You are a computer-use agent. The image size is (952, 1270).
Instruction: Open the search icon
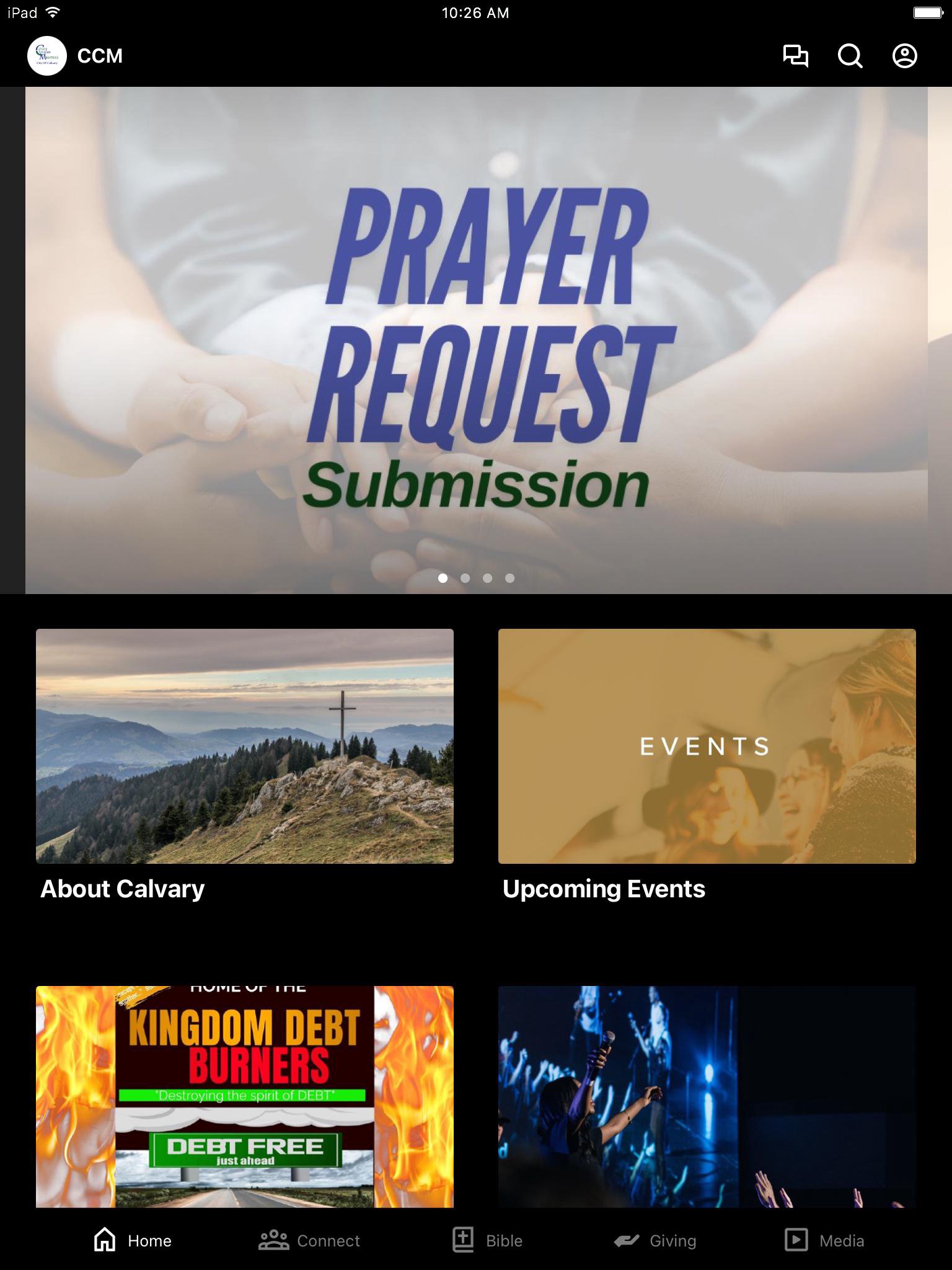click(850, 56)
